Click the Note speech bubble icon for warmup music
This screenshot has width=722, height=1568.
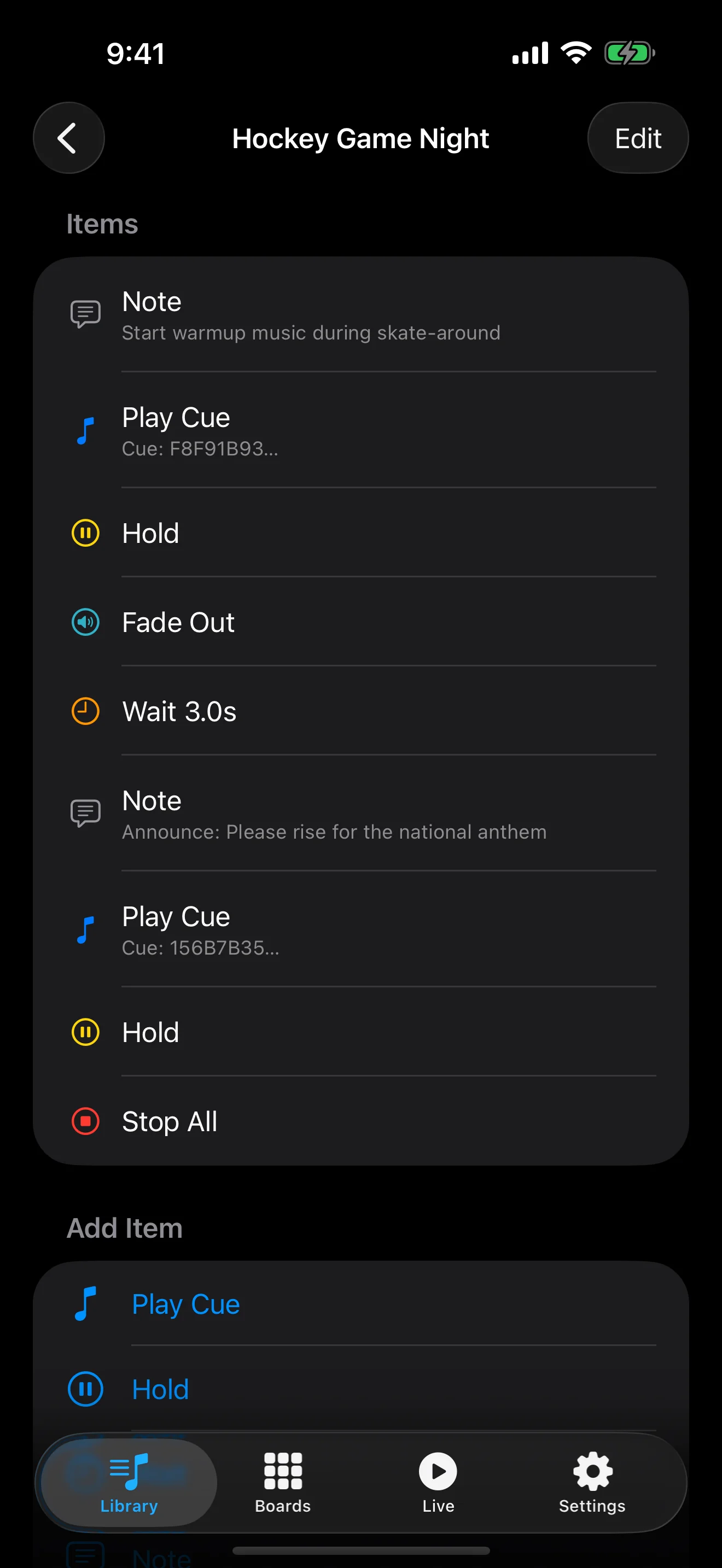tap(85, 313)
